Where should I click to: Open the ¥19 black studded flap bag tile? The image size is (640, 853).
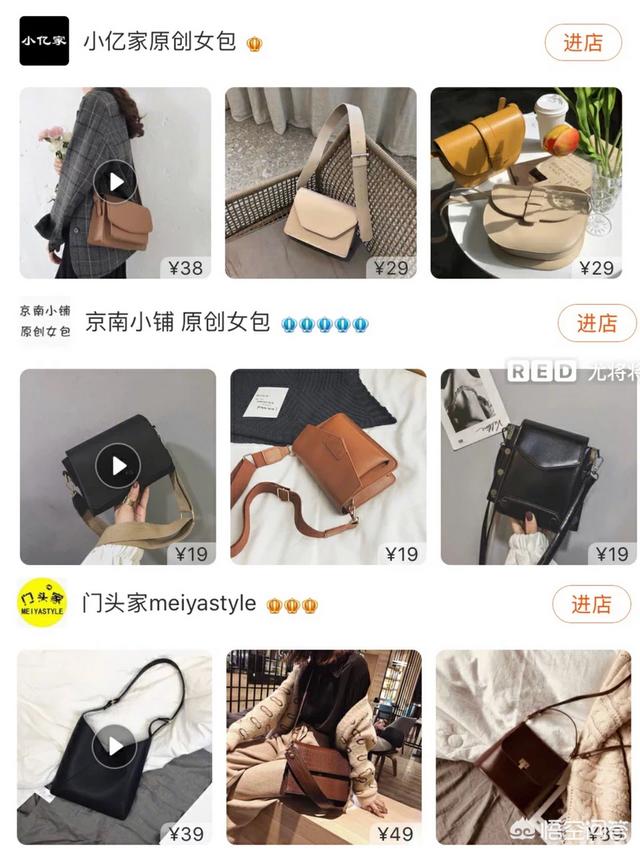tap(538, 467)
